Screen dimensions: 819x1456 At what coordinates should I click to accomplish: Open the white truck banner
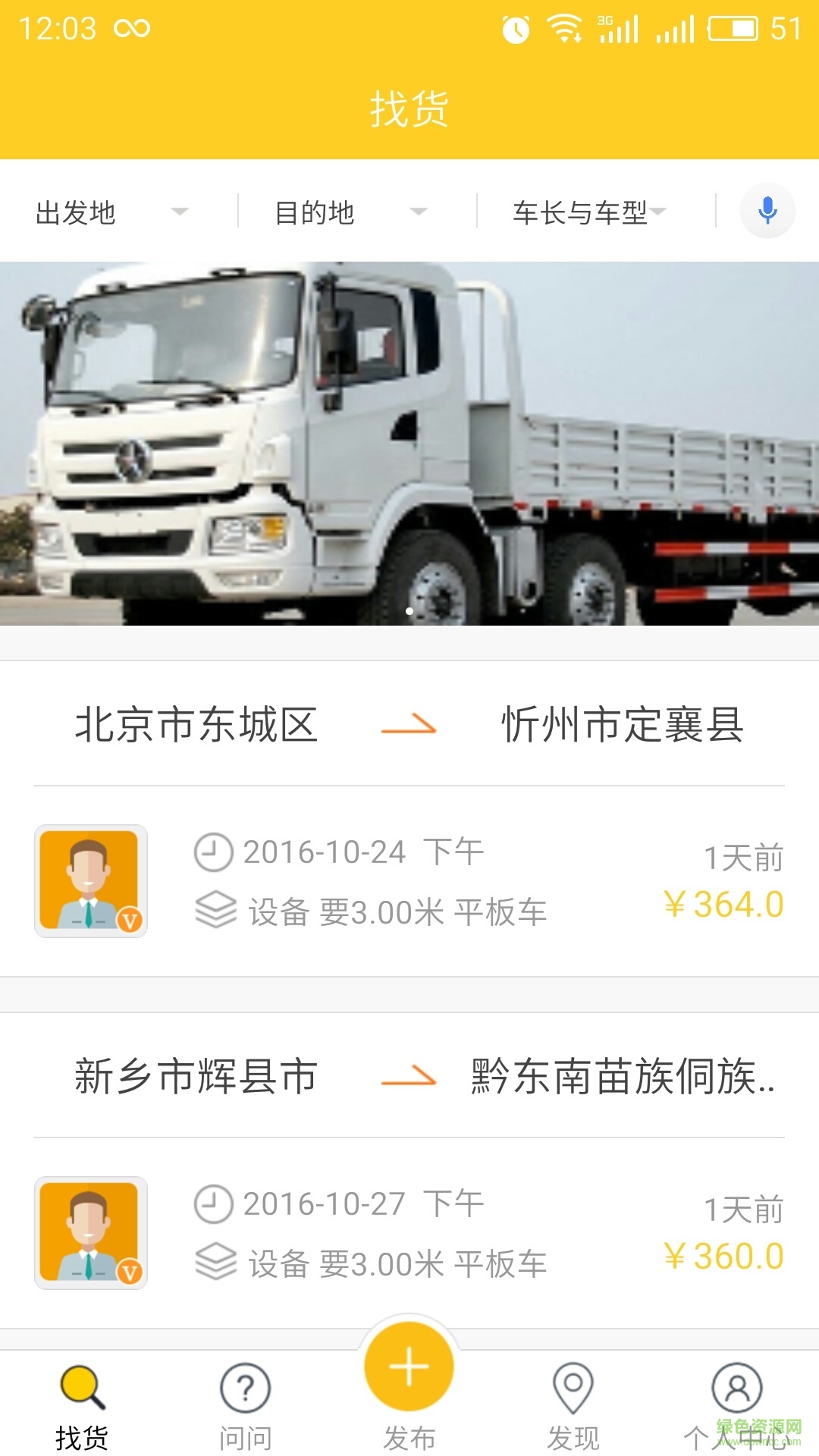click(x=409, y=444)
